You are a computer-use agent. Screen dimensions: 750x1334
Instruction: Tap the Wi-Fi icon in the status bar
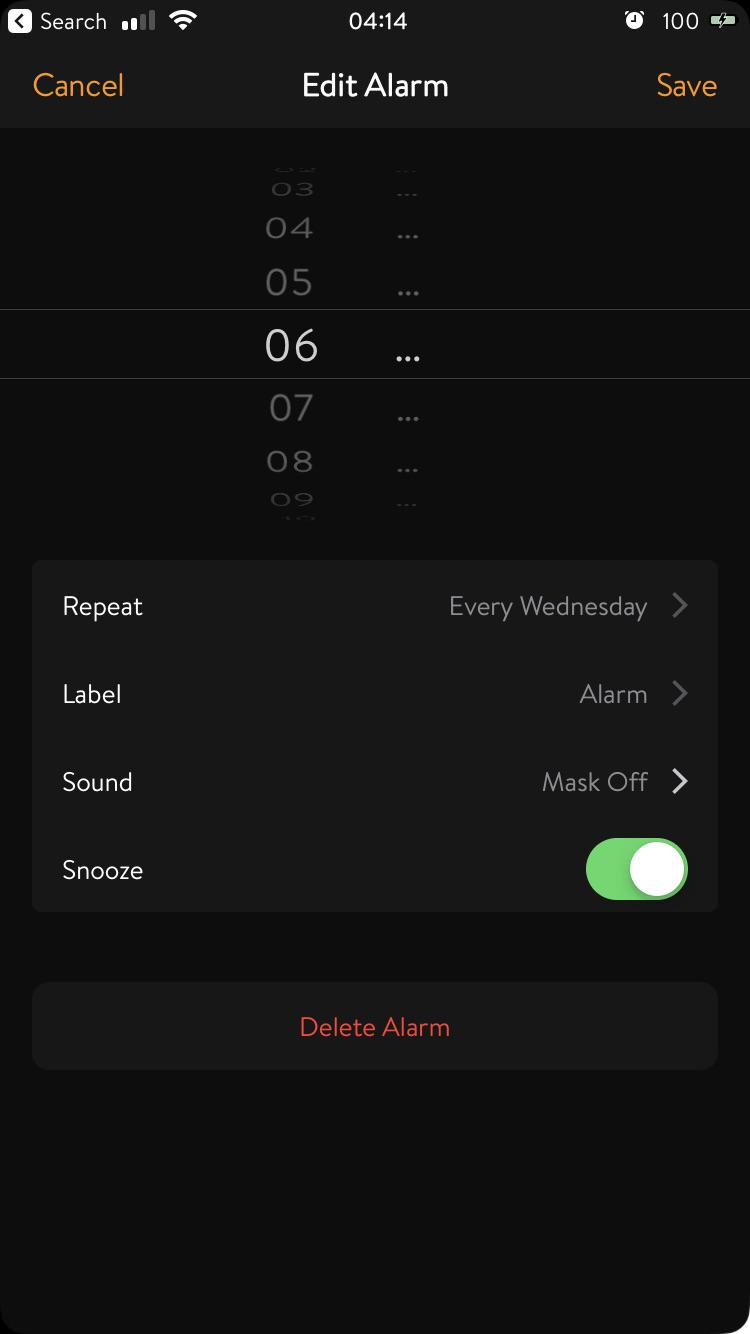point(181,19)
